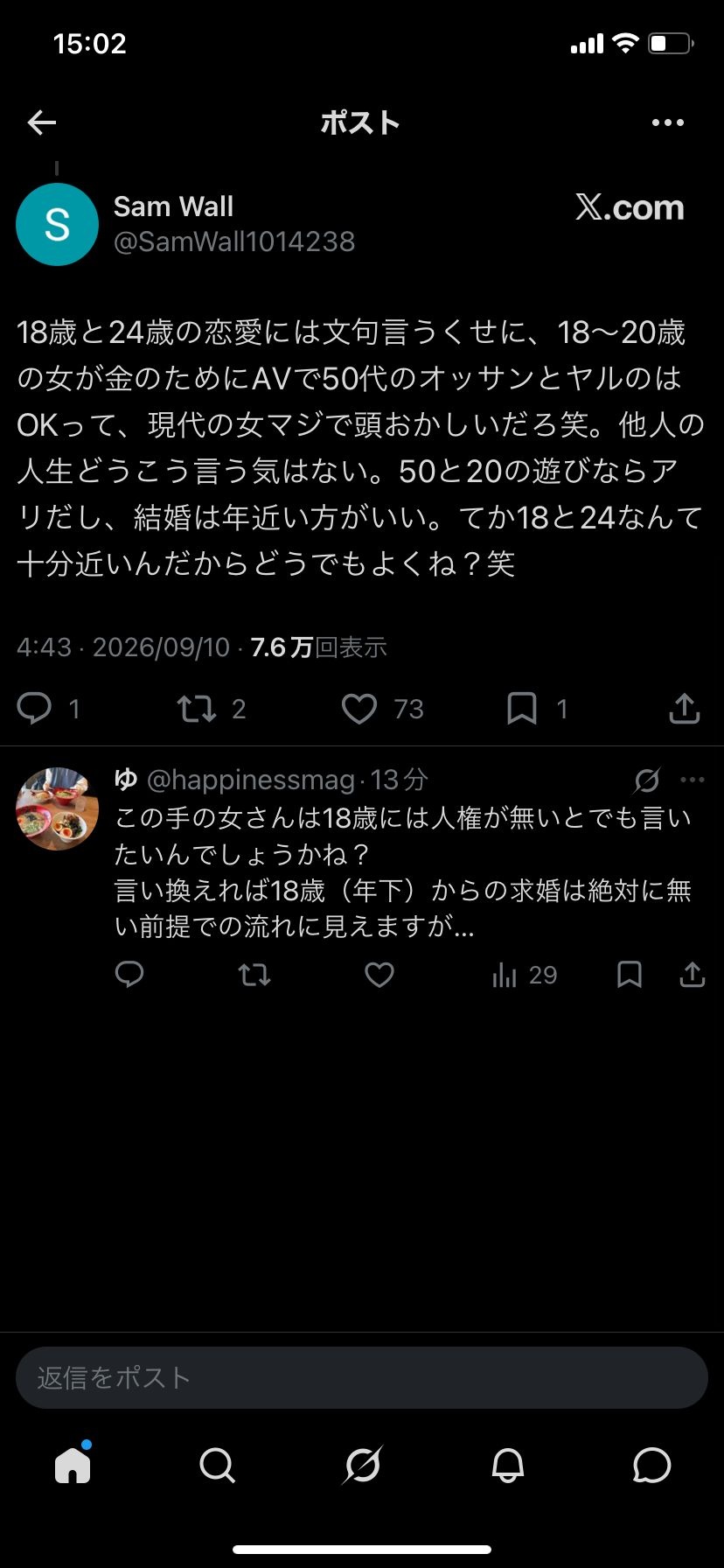Tap the 返信をポスト reply field
The width and height of the screenshot is (724, 1568).
[x=362, y=1377]
